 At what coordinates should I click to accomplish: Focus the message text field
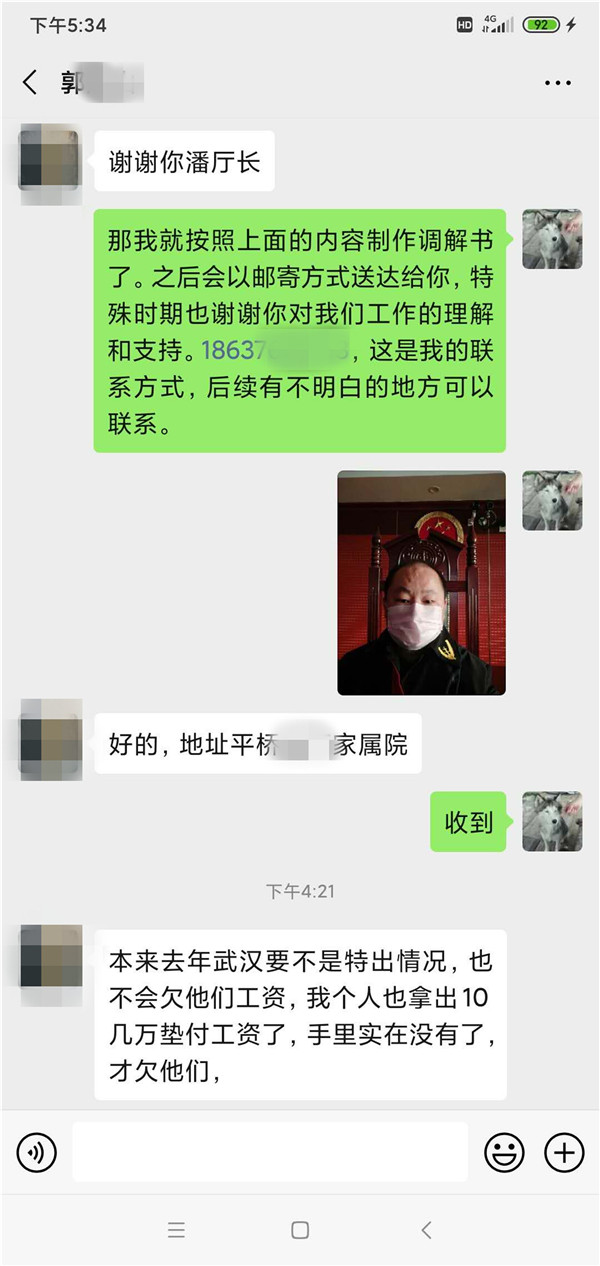point(270,1152)
